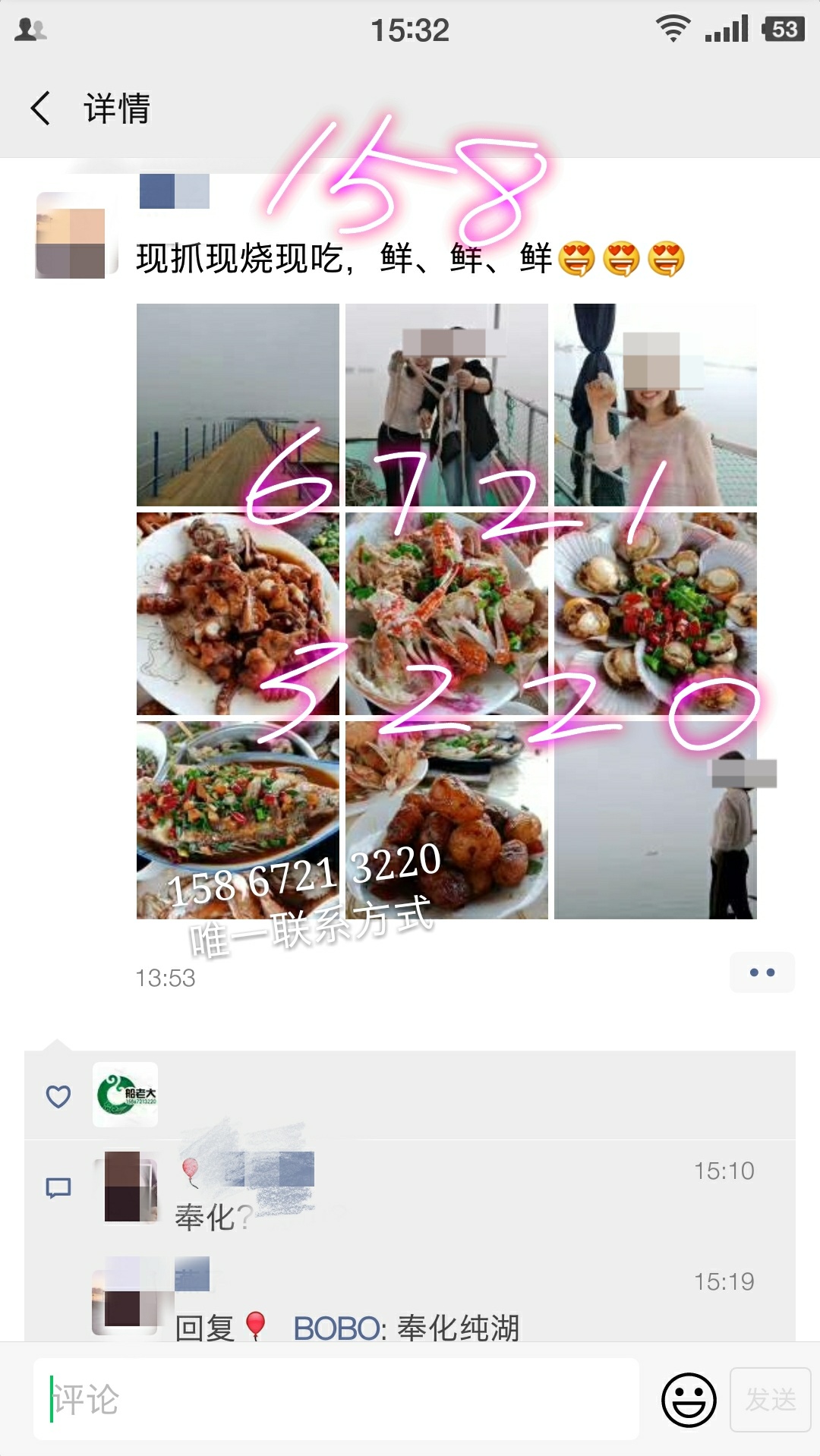Open the 船老大 avatar in the likes row

point(125,1094)
